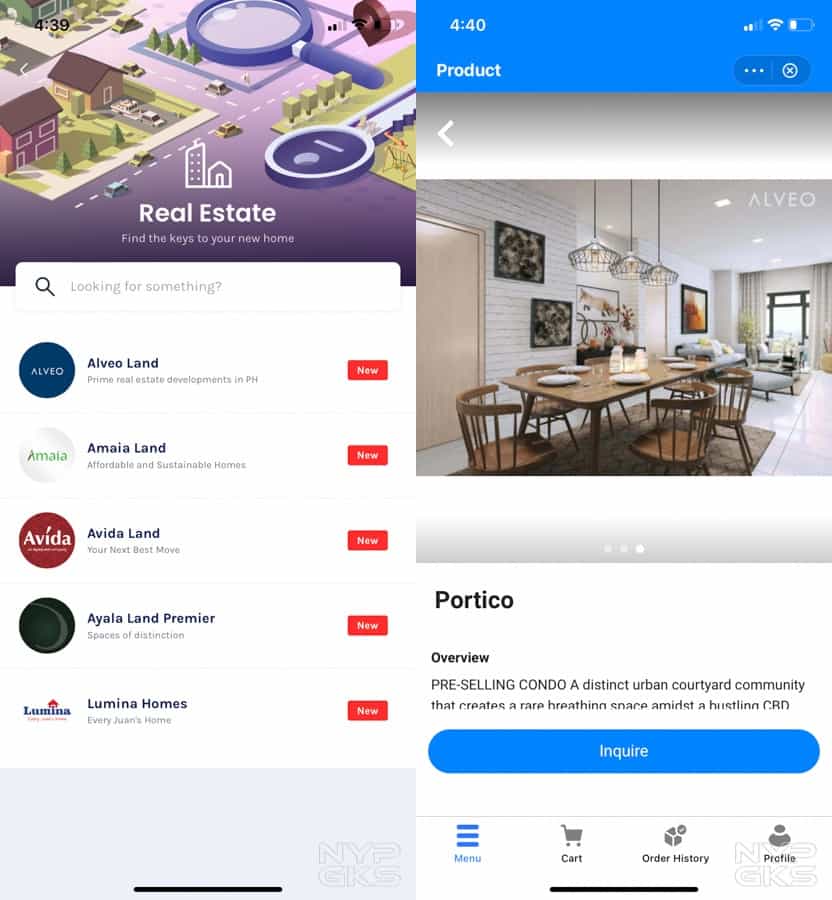Close the mini app with the X button
The image size is (832, 900).
coord(790,70)
